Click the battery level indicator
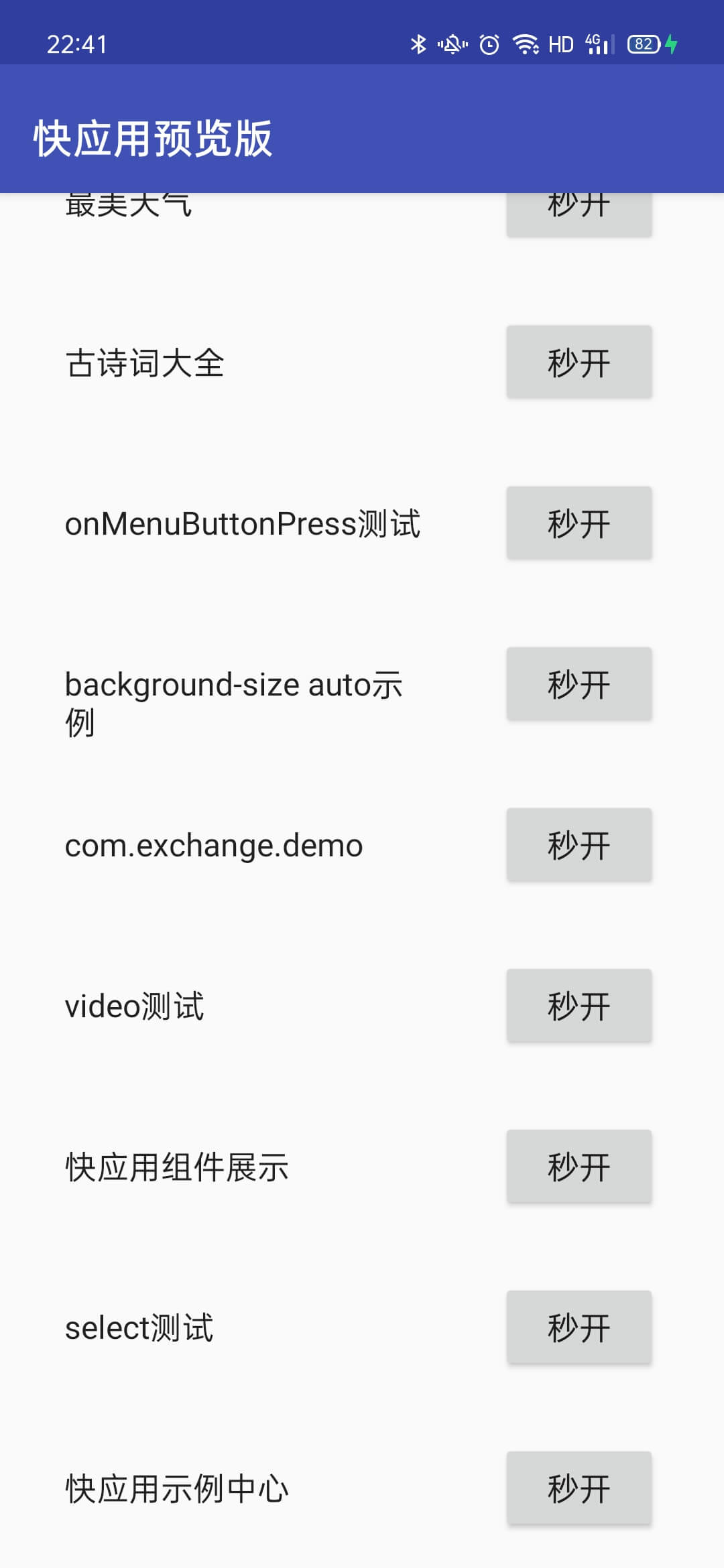This screenshot has height=1568, width=724. click(x=640, y=42)
